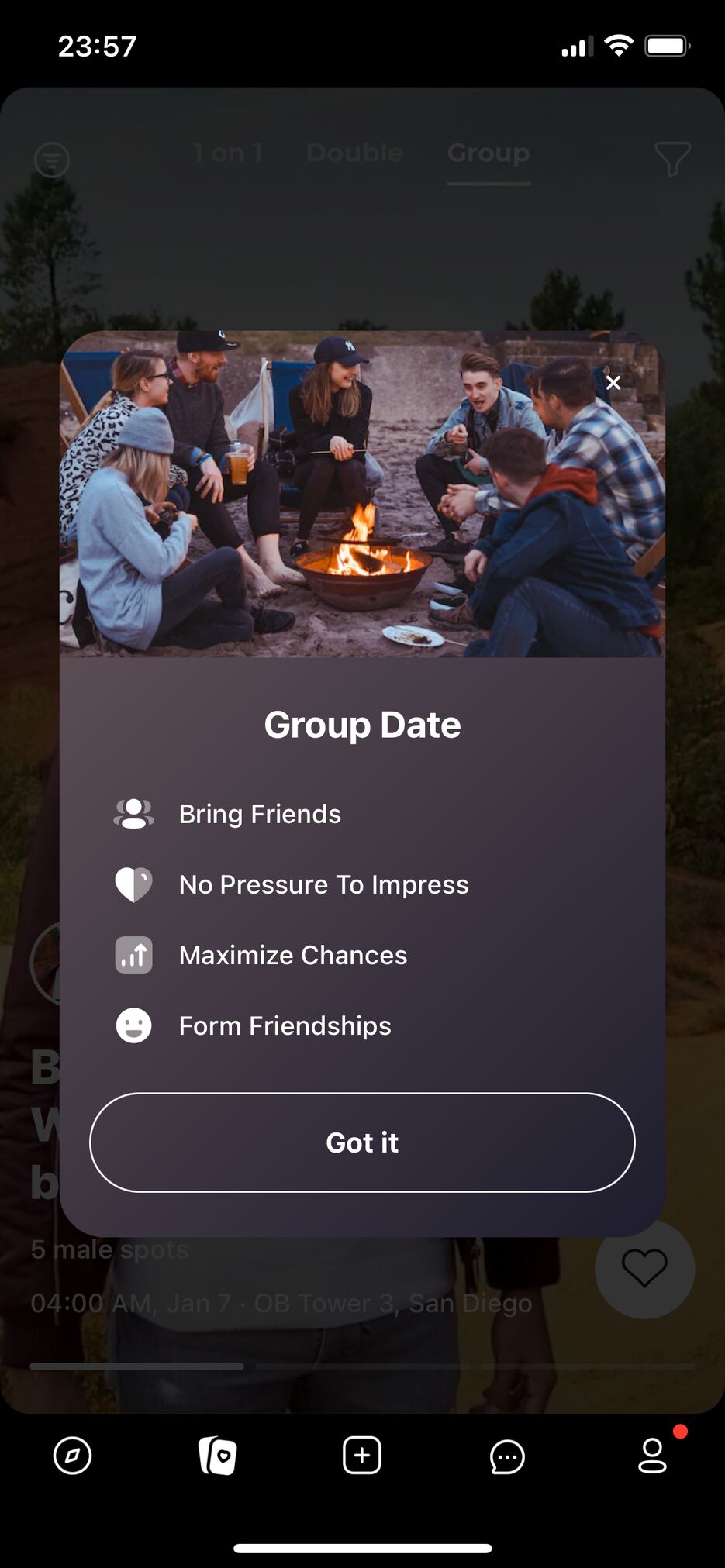The image size is (725, 1568).
Task: Go to the profile tab
Action: 652,1456
